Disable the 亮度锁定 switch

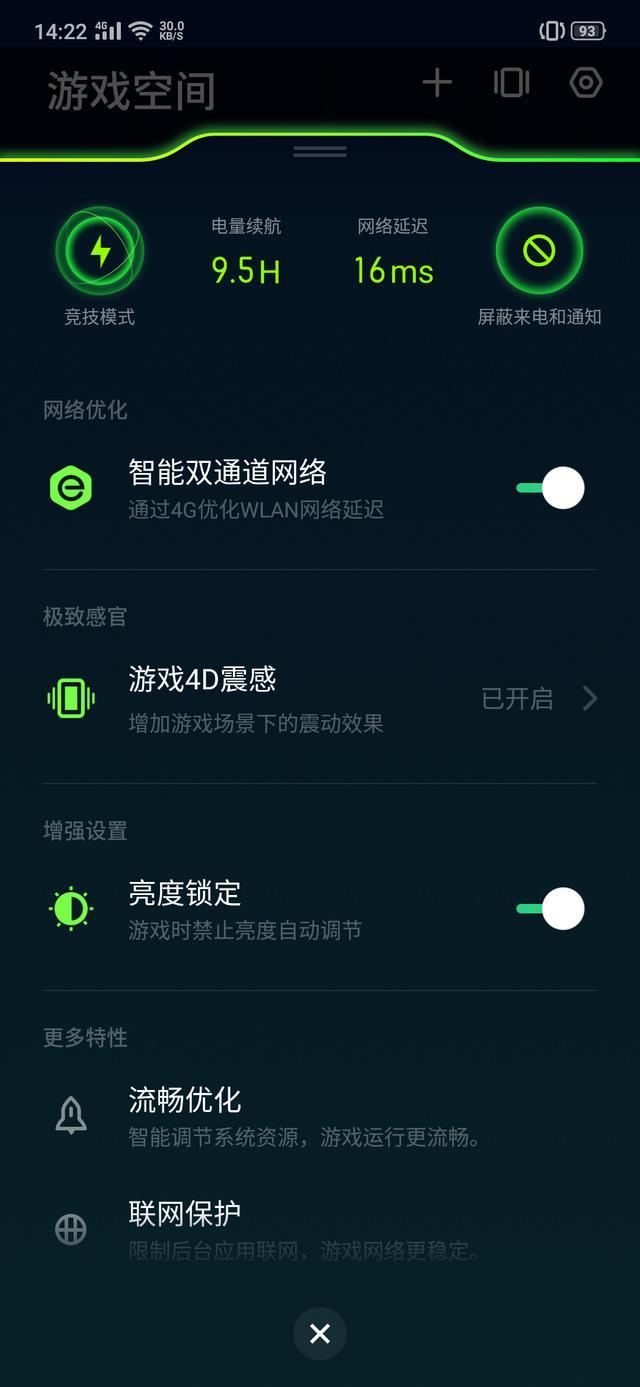(550, 909)
